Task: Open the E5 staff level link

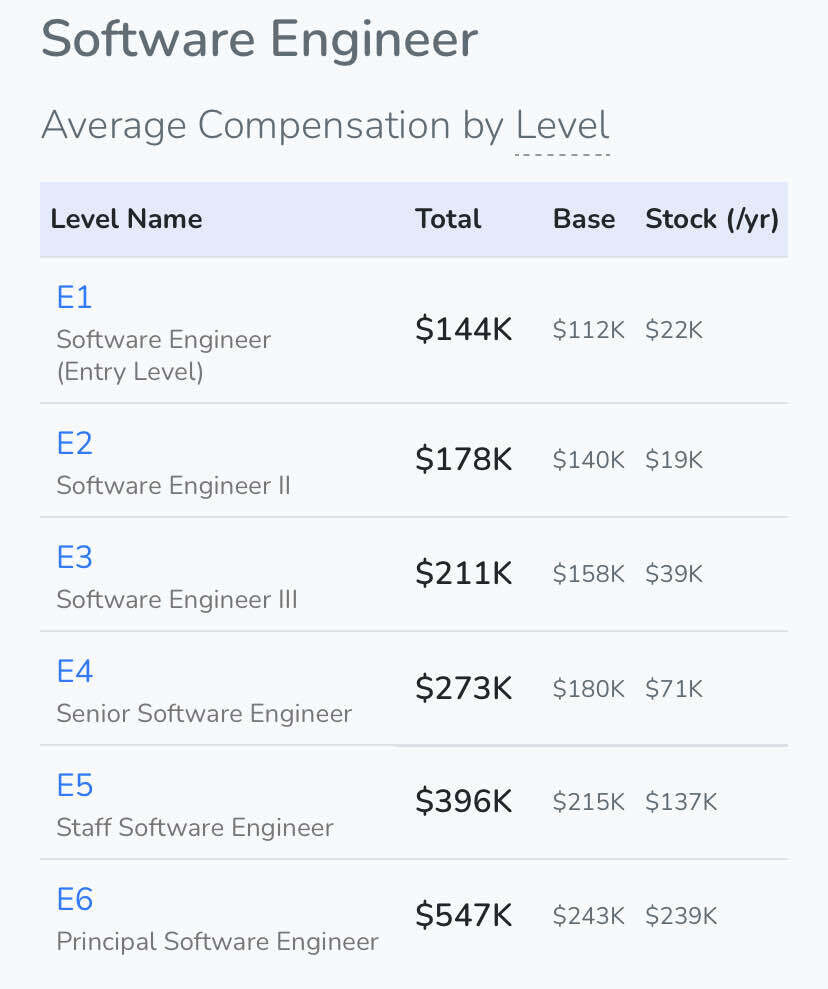Action: (74, 785)
